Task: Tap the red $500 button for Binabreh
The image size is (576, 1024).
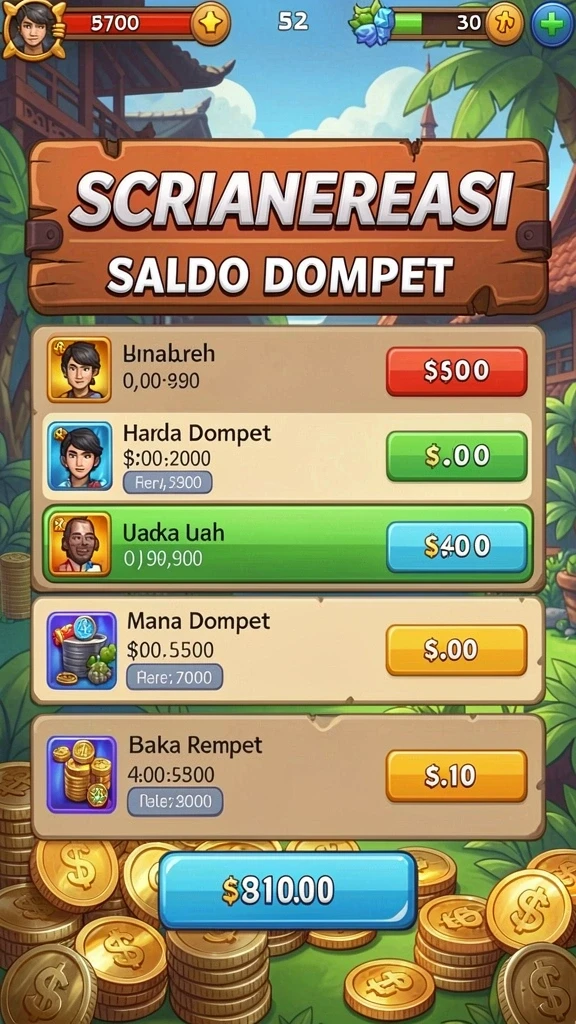Action: point(456,371)
